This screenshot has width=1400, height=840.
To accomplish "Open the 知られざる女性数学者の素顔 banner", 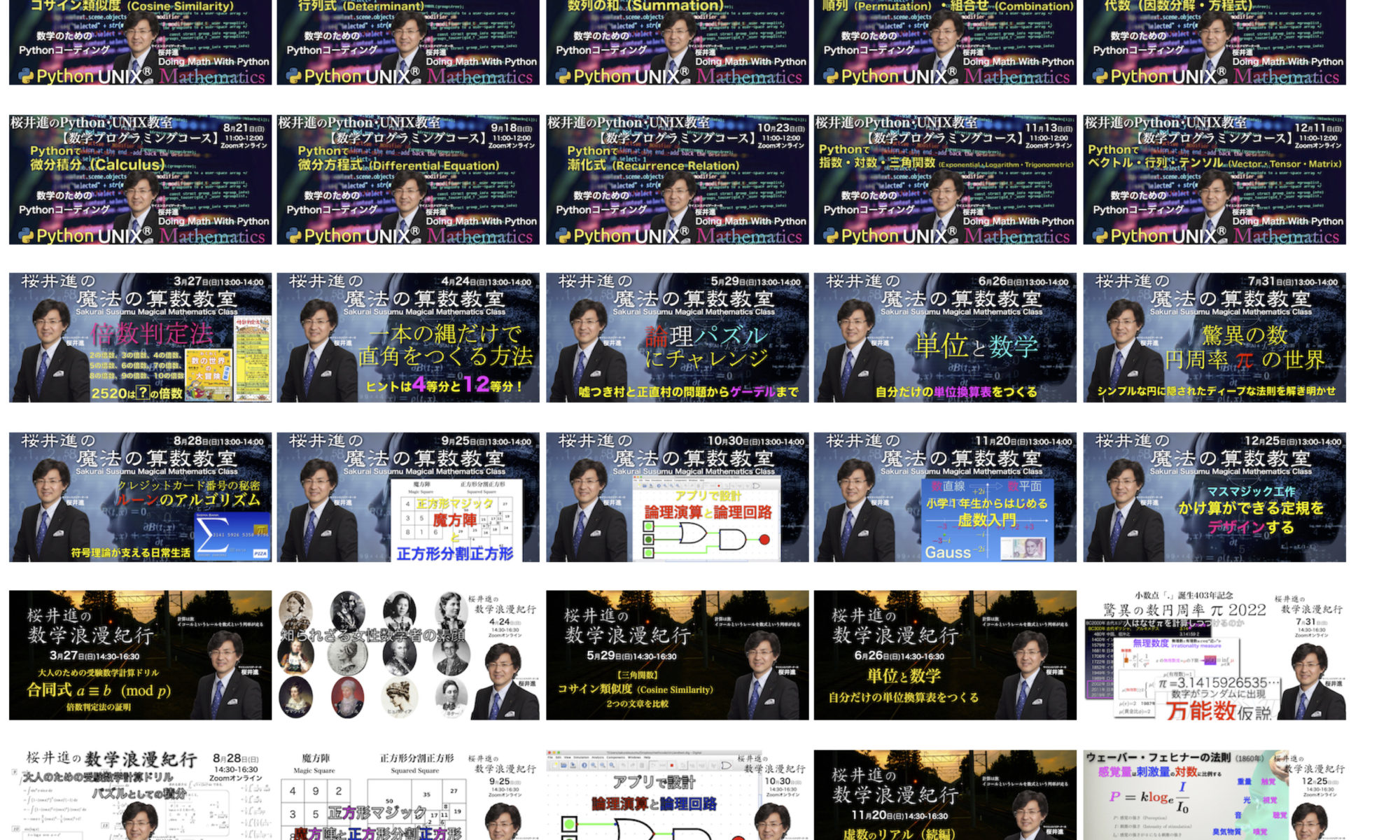I will pyautogui.click(x=408, y=655).
